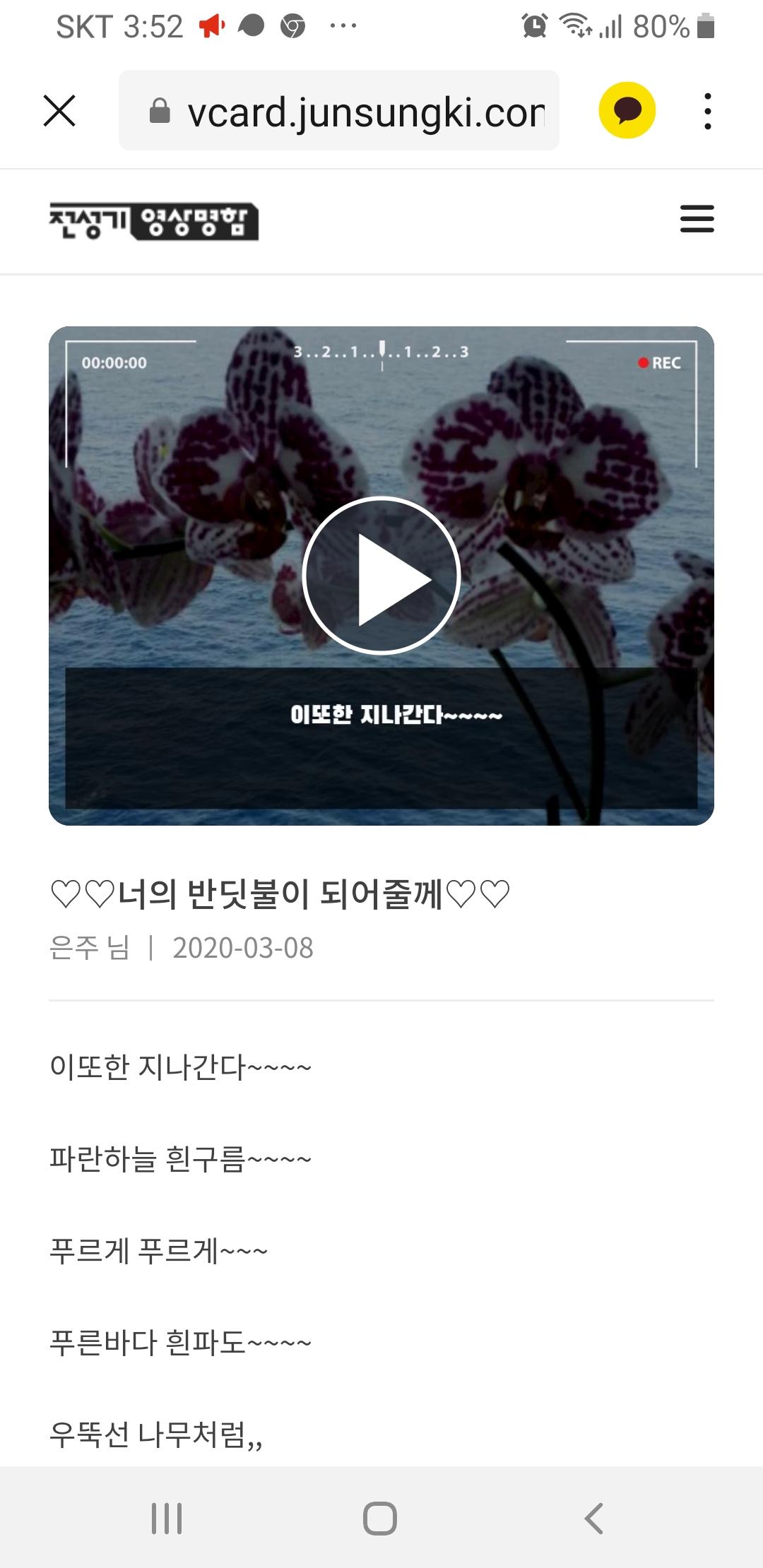This screenshot has width=763, height=1568.
Task: Close the in-app browser
Action: tap(59, 111)
